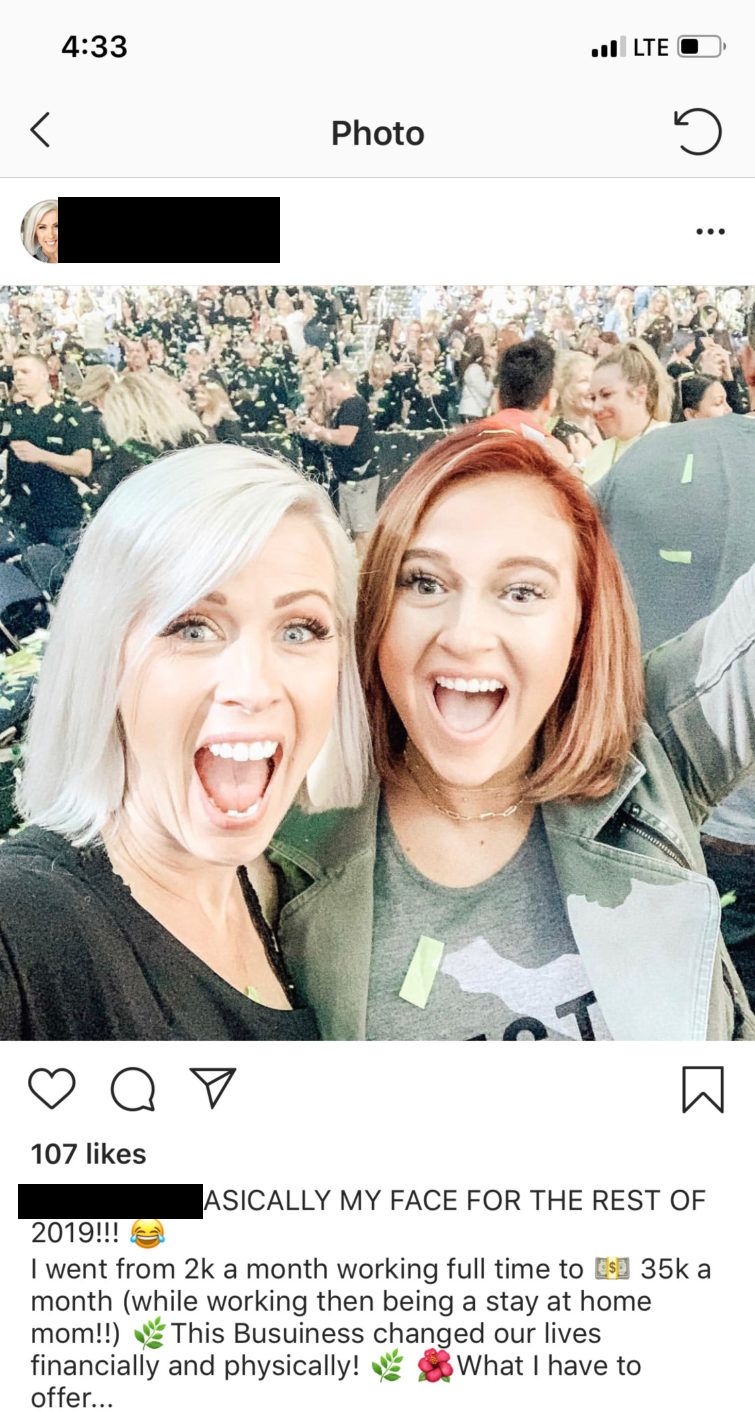Open the post photo of two women
This screenshot has height=1412, width=755.
pos(377,663)
